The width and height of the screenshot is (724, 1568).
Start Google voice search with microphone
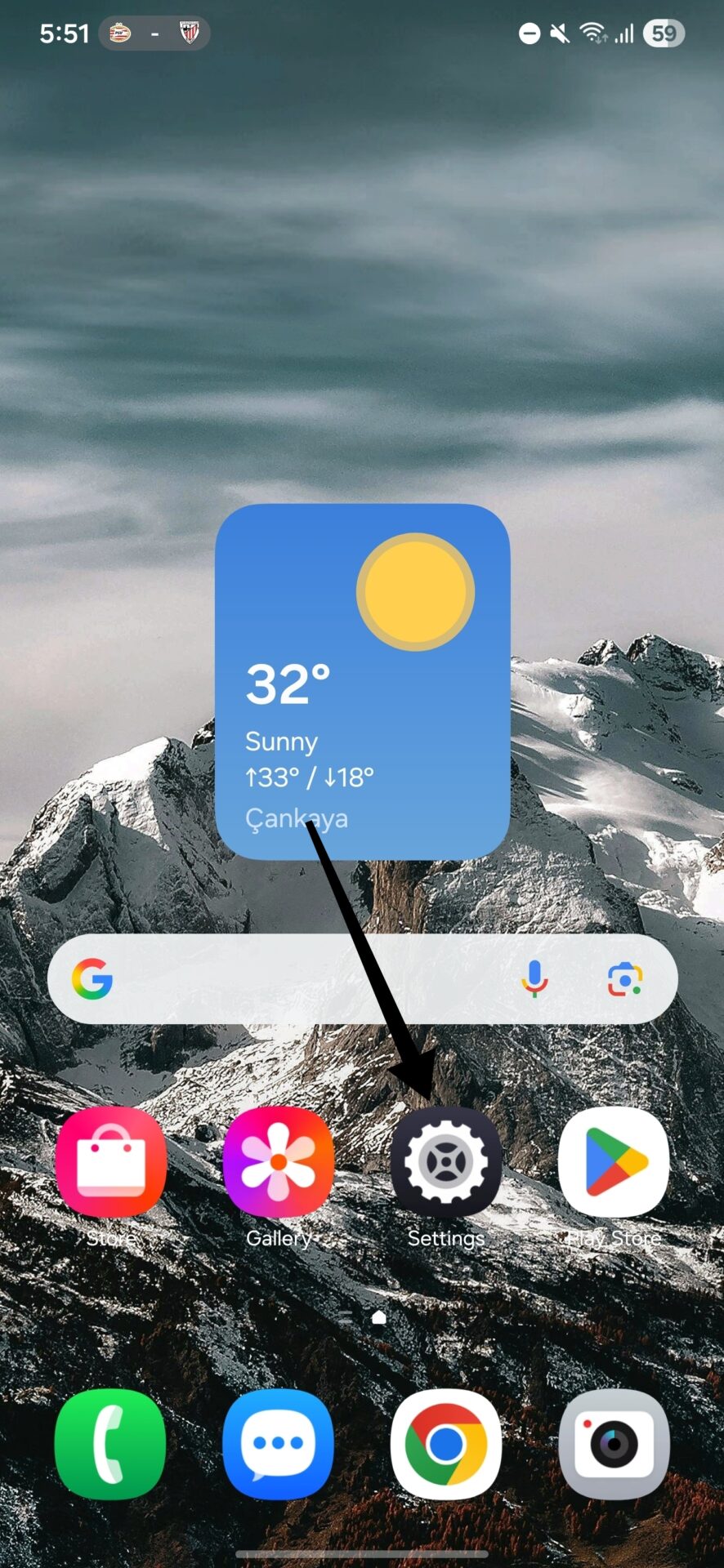[x=534, y=978]
